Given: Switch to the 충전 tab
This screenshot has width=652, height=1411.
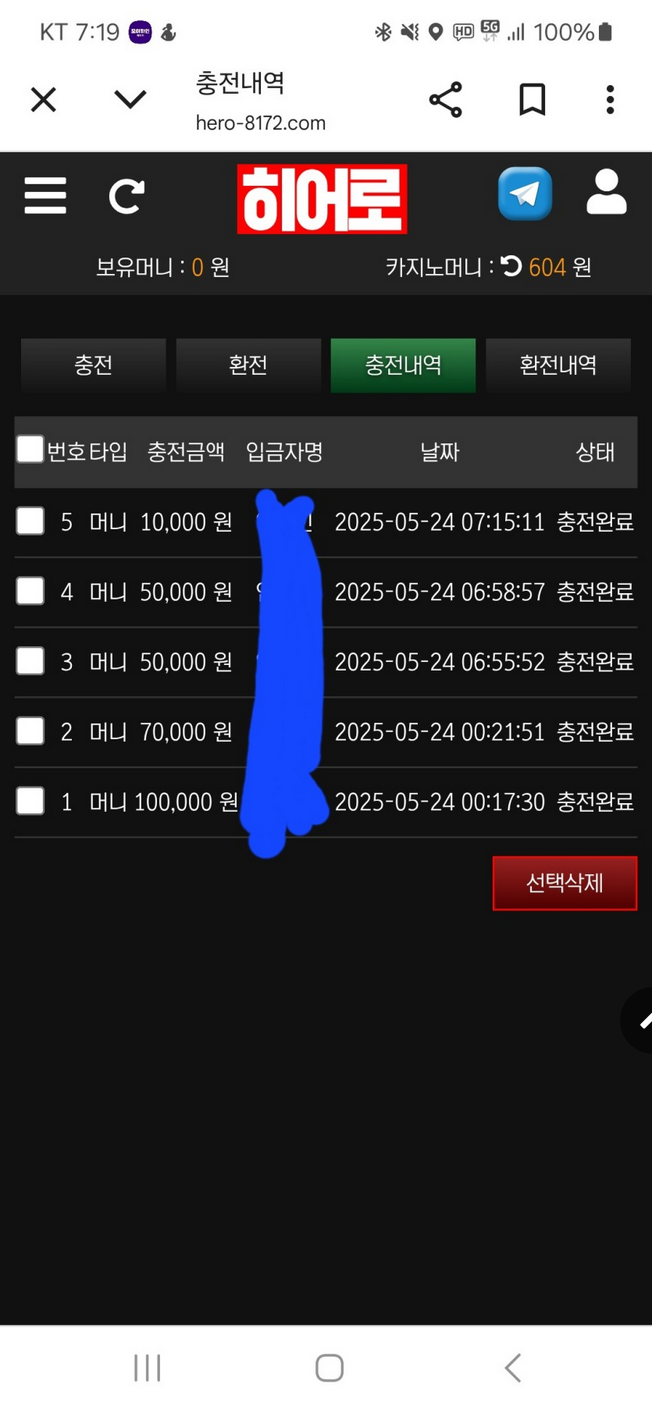Looking at the screenshot, I should pyautogui.click(x=93, y=365).
